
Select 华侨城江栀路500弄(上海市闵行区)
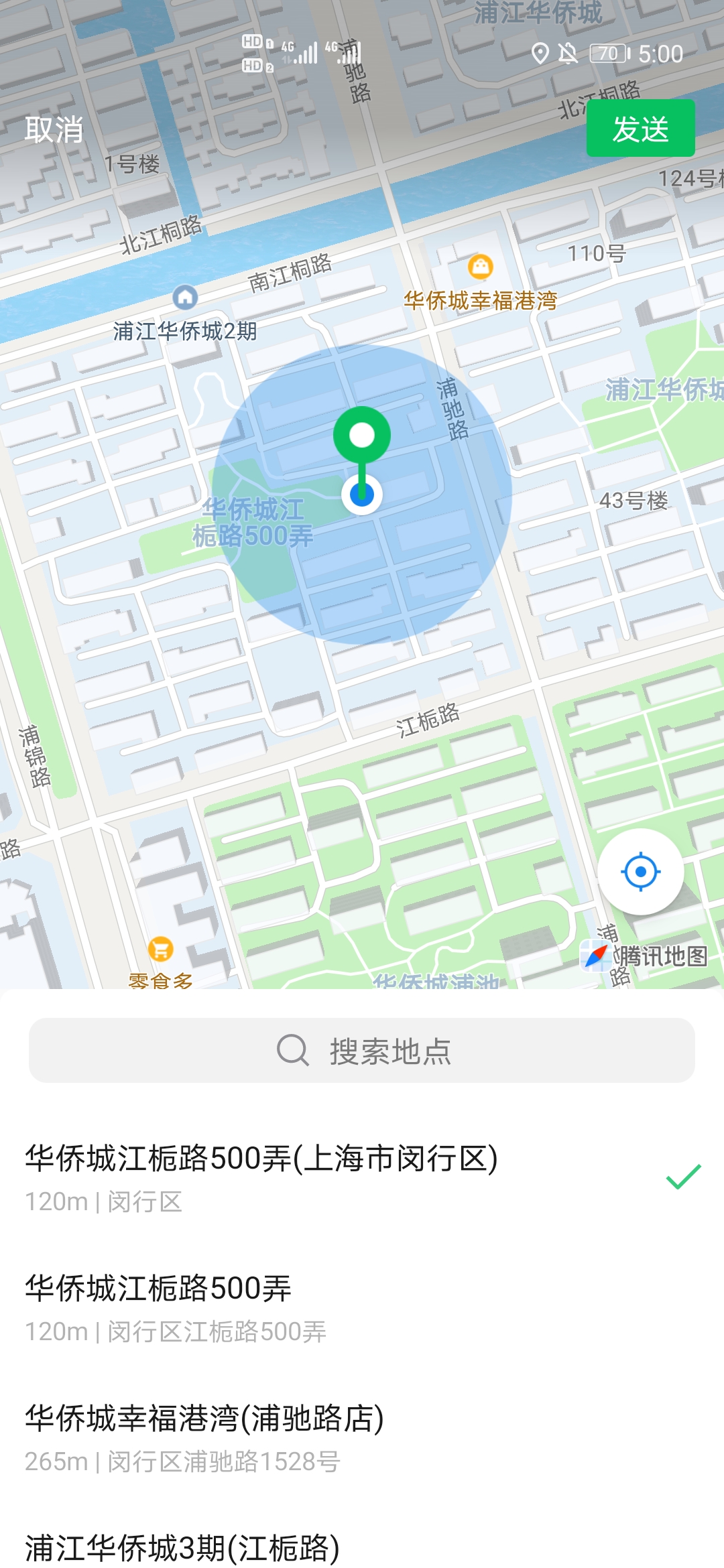click(335, 1177)
